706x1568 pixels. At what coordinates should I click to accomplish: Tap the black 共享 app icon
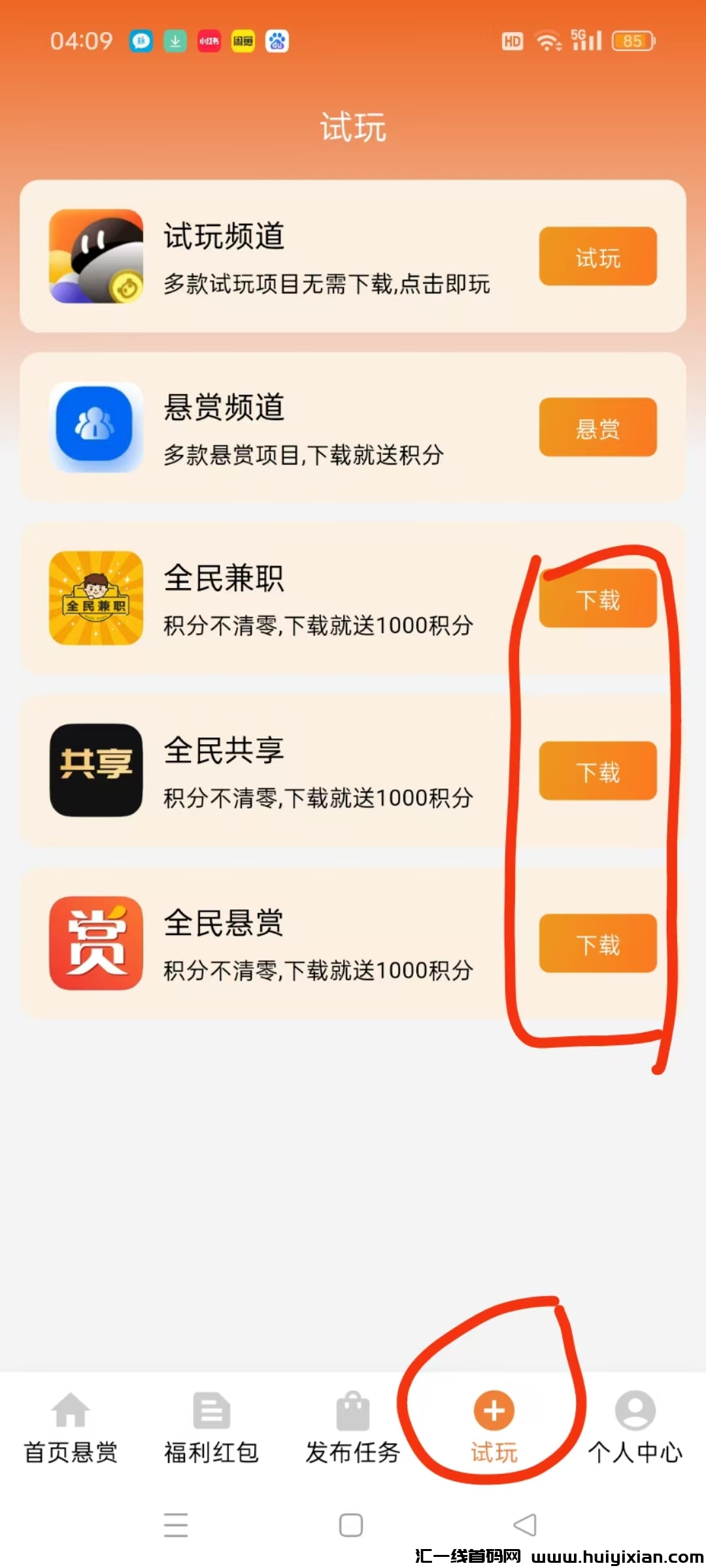[95, 771]
